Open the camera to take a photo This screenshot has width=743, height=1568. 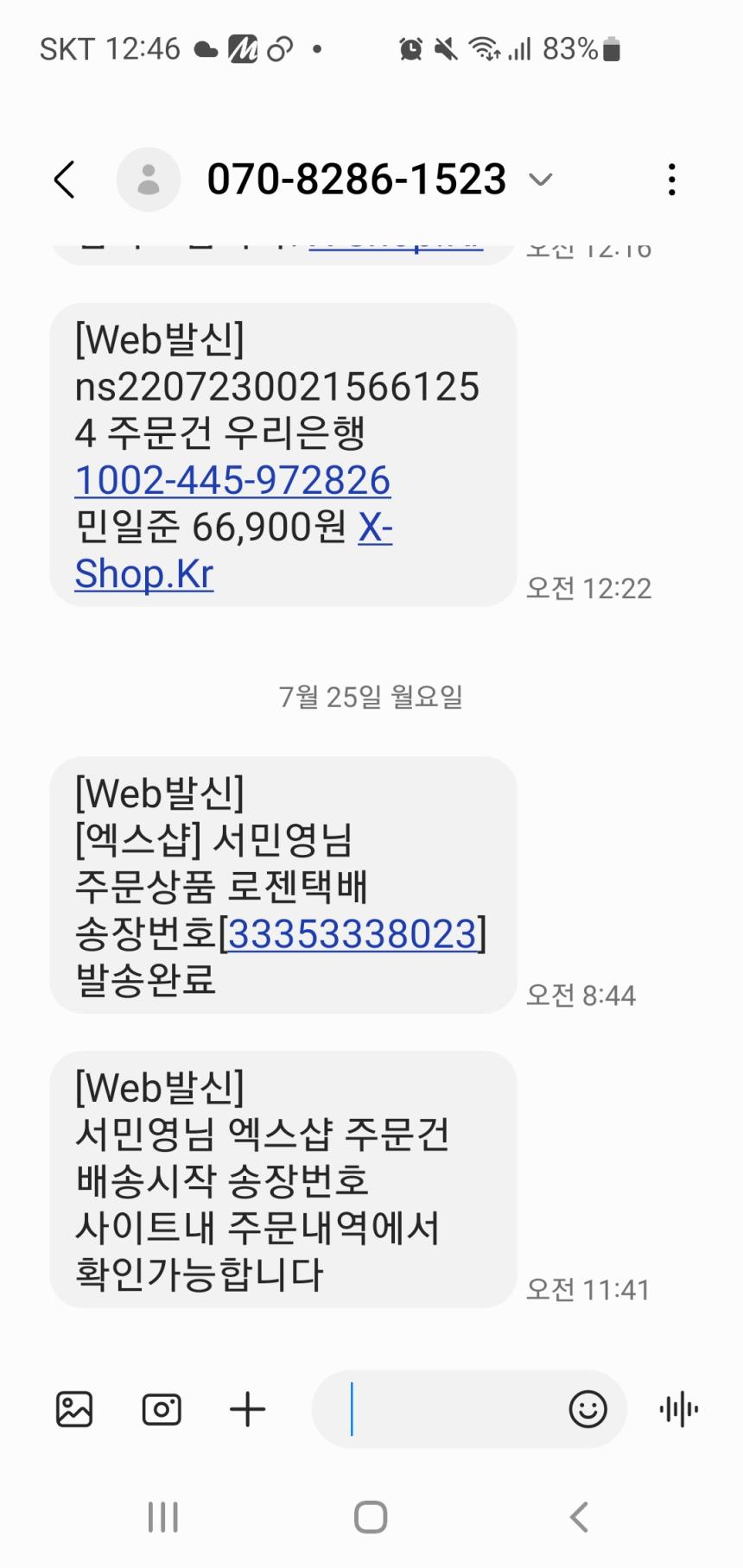(162, 1409)
